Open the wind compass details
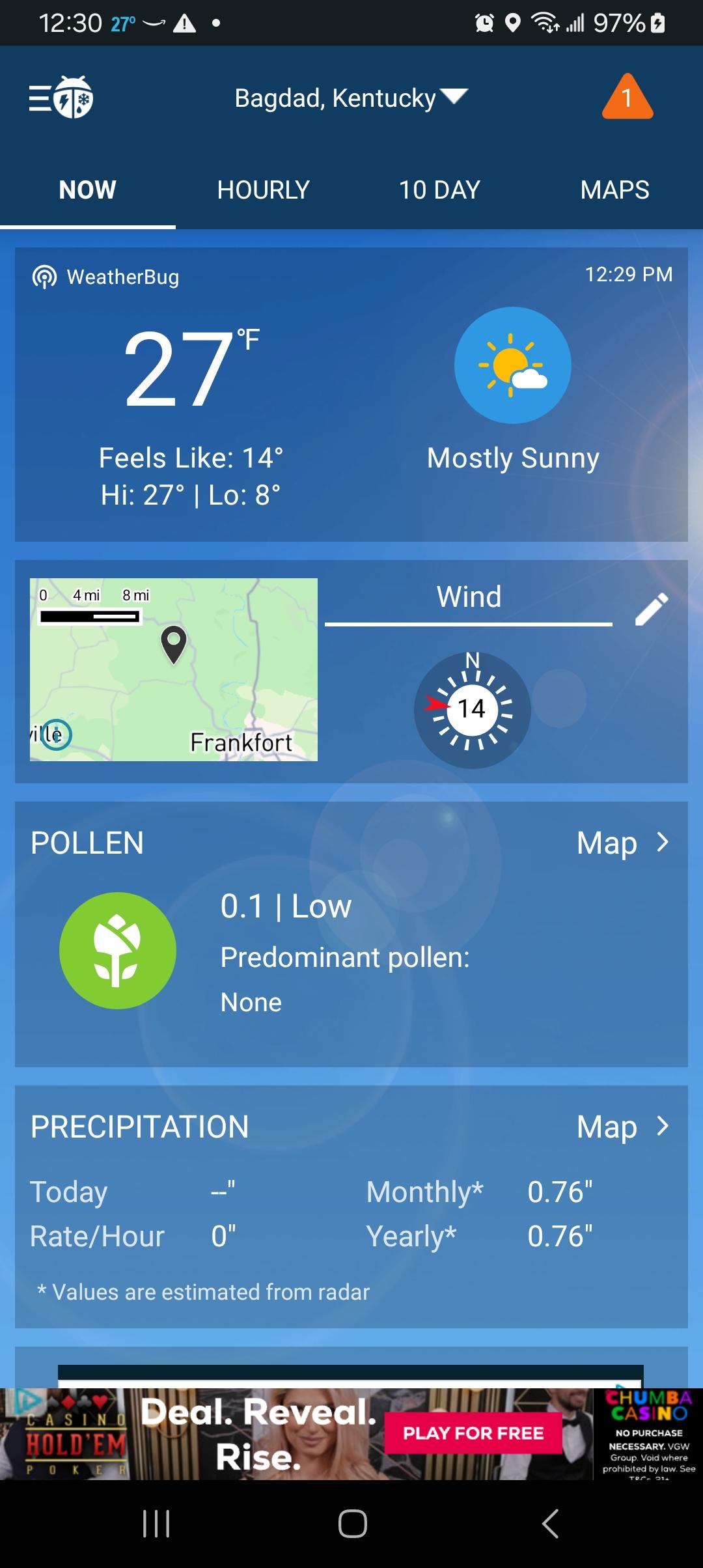The image size is (703, 1568). click(x=472, y=708)
